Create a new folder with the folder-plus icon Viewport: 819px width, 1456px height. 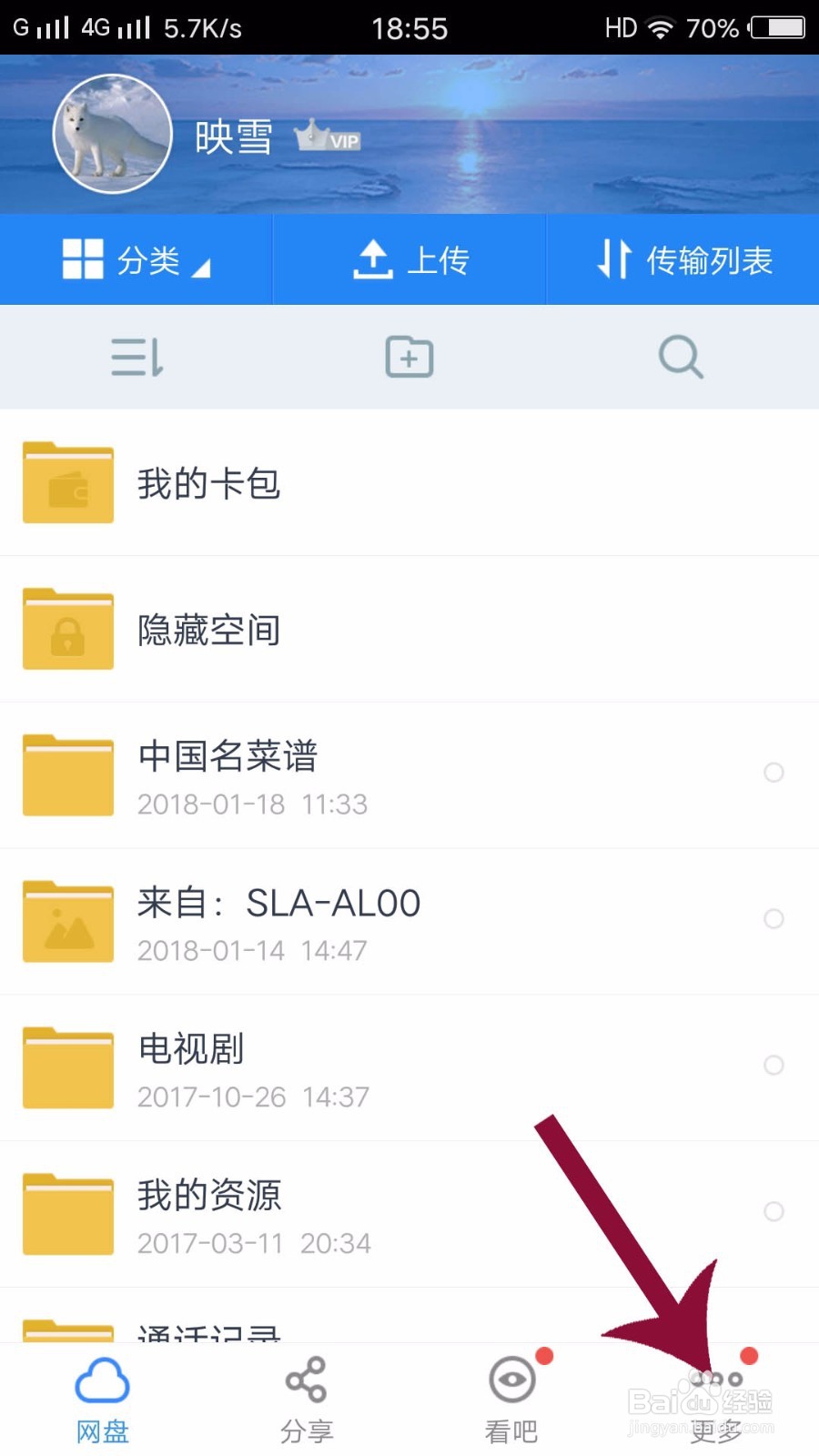(409, 357)
